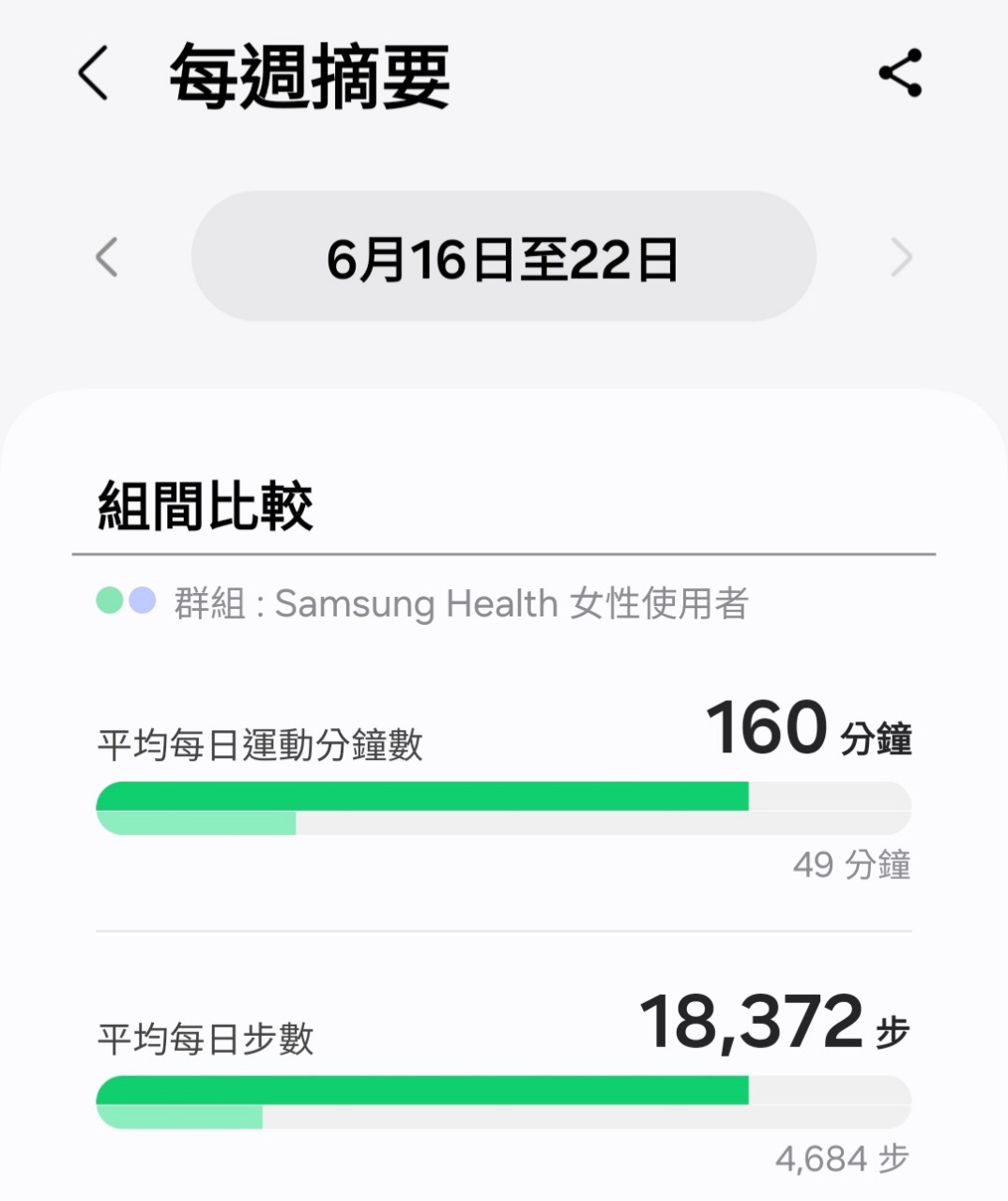This screenshot has height=1201, width=1008.
Task: Open the 6月16日至22日 date picker
Action: 503,257
